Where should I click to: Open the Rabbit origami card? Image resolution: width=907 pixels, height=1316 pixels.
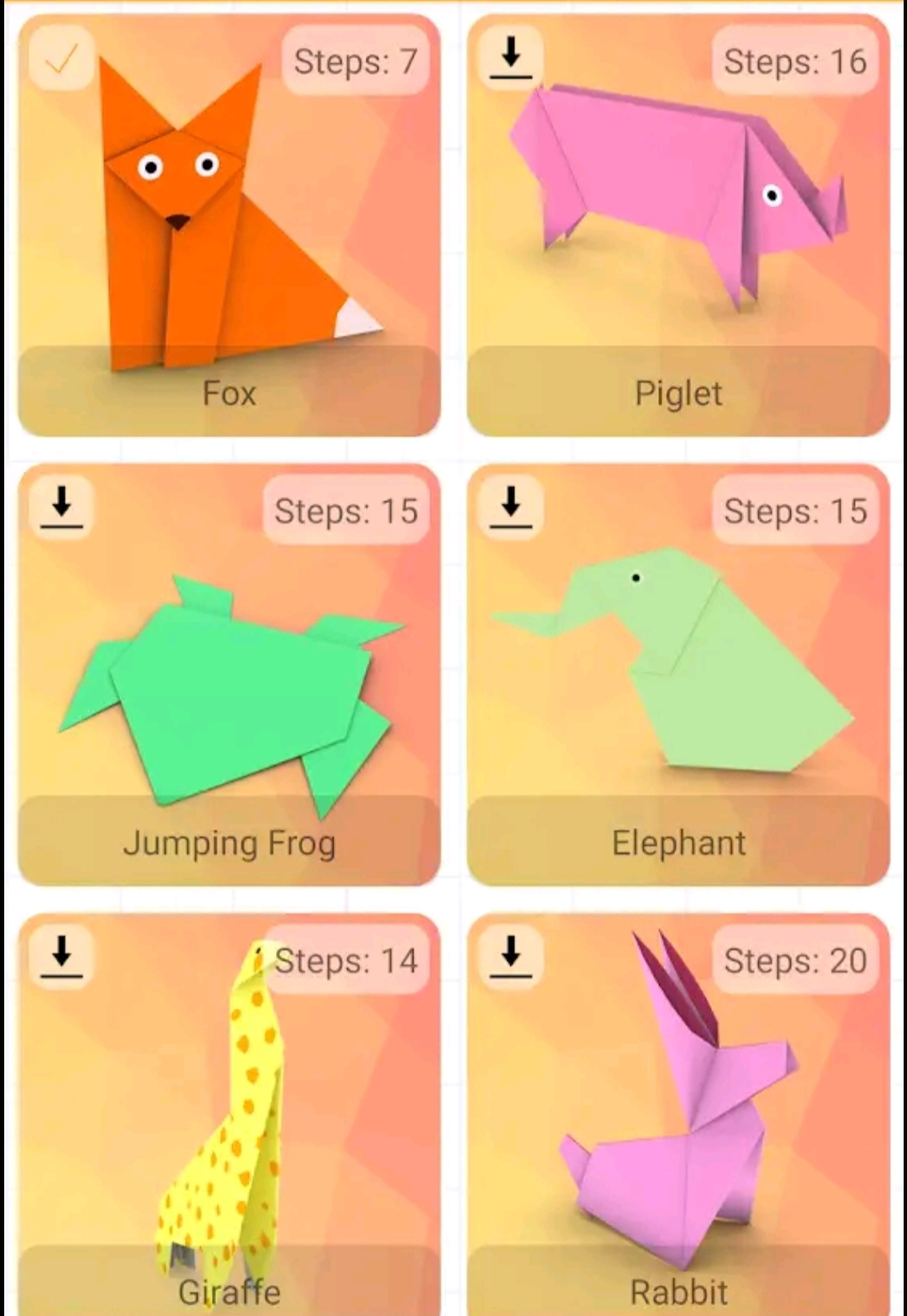pyautogui.click(x=678, y=1114)
